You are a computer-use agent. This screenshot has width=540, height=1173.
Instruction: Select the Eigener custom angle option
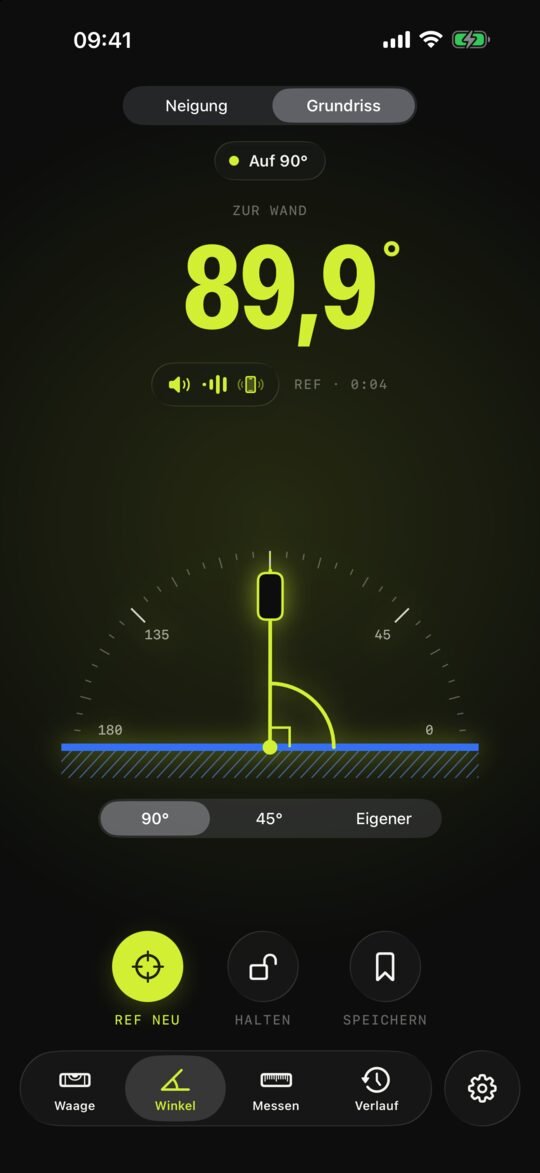pos(384,818)
